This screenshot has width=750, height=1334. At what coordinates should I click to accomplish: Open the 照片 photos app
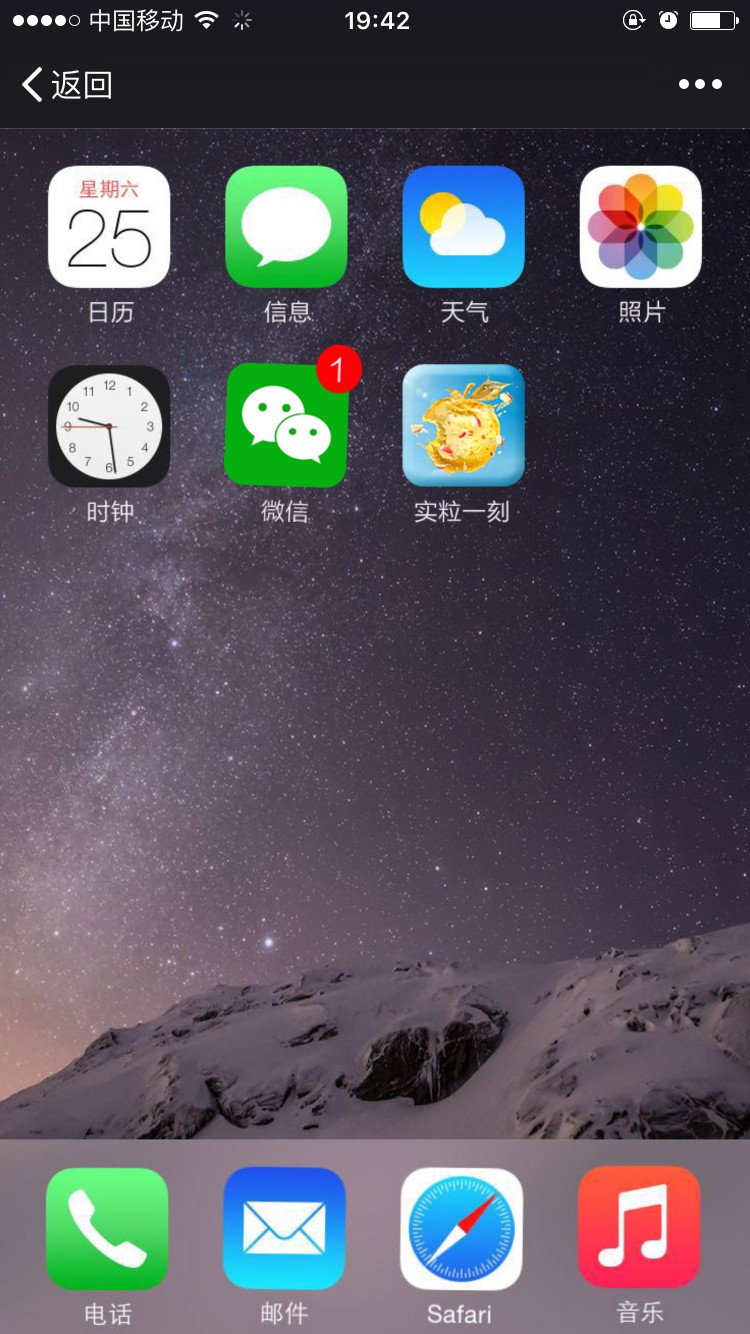pos(640,227)
